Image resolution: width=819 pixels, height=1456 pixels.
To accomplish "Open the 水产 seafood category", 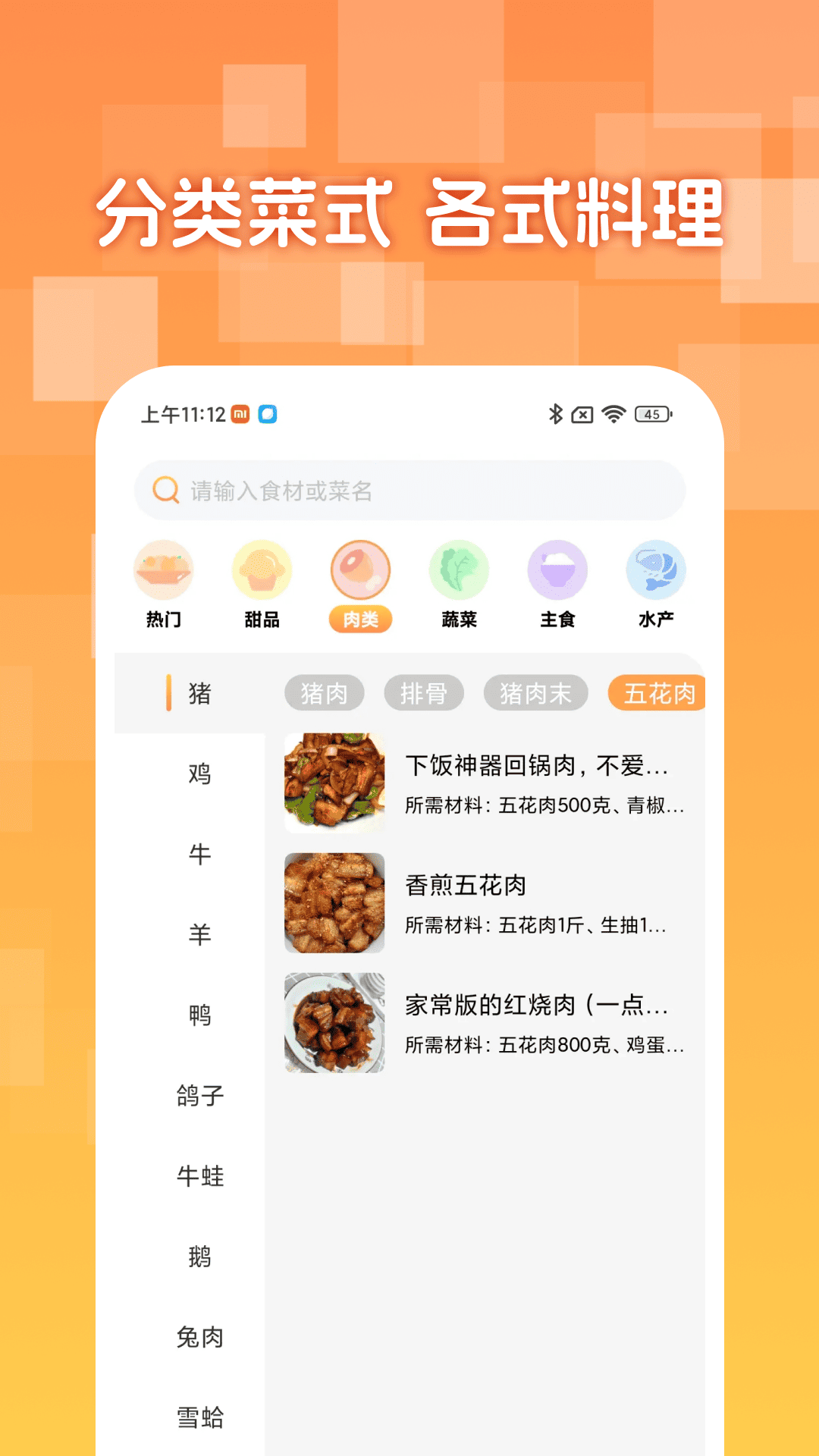I will tap(655, 584).
